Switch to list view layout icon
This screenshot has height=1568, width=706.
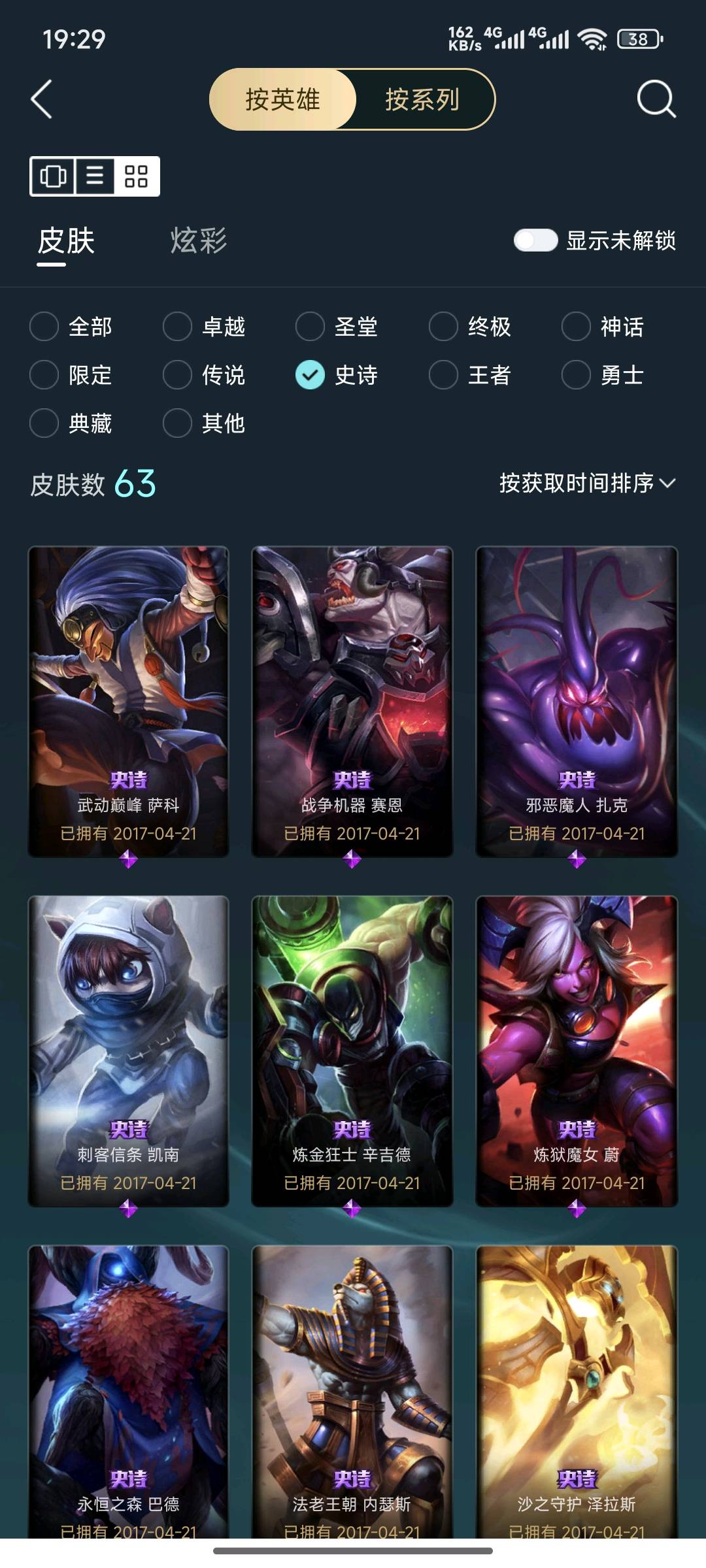[x=95, y=176]
